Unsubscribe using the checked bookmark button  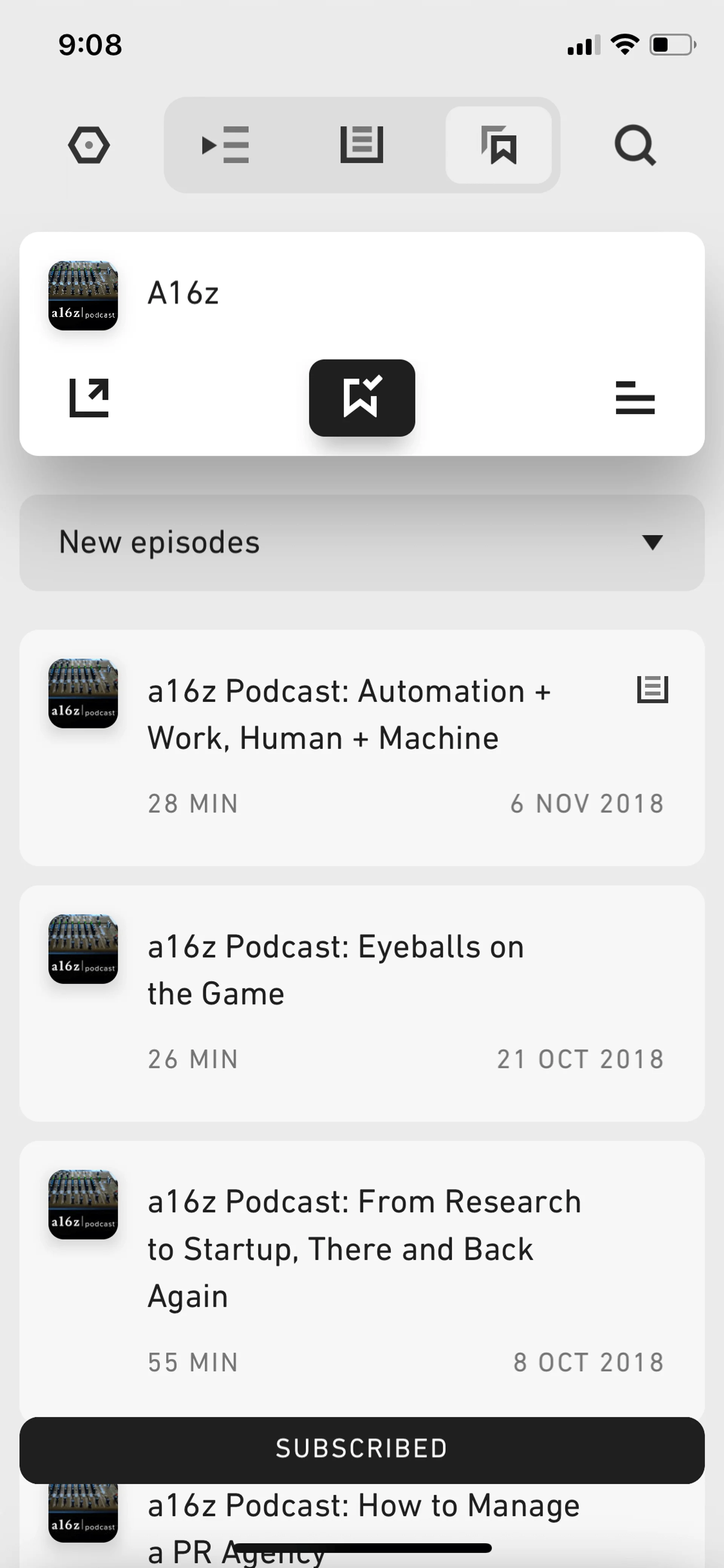click(x=362, y=398)
